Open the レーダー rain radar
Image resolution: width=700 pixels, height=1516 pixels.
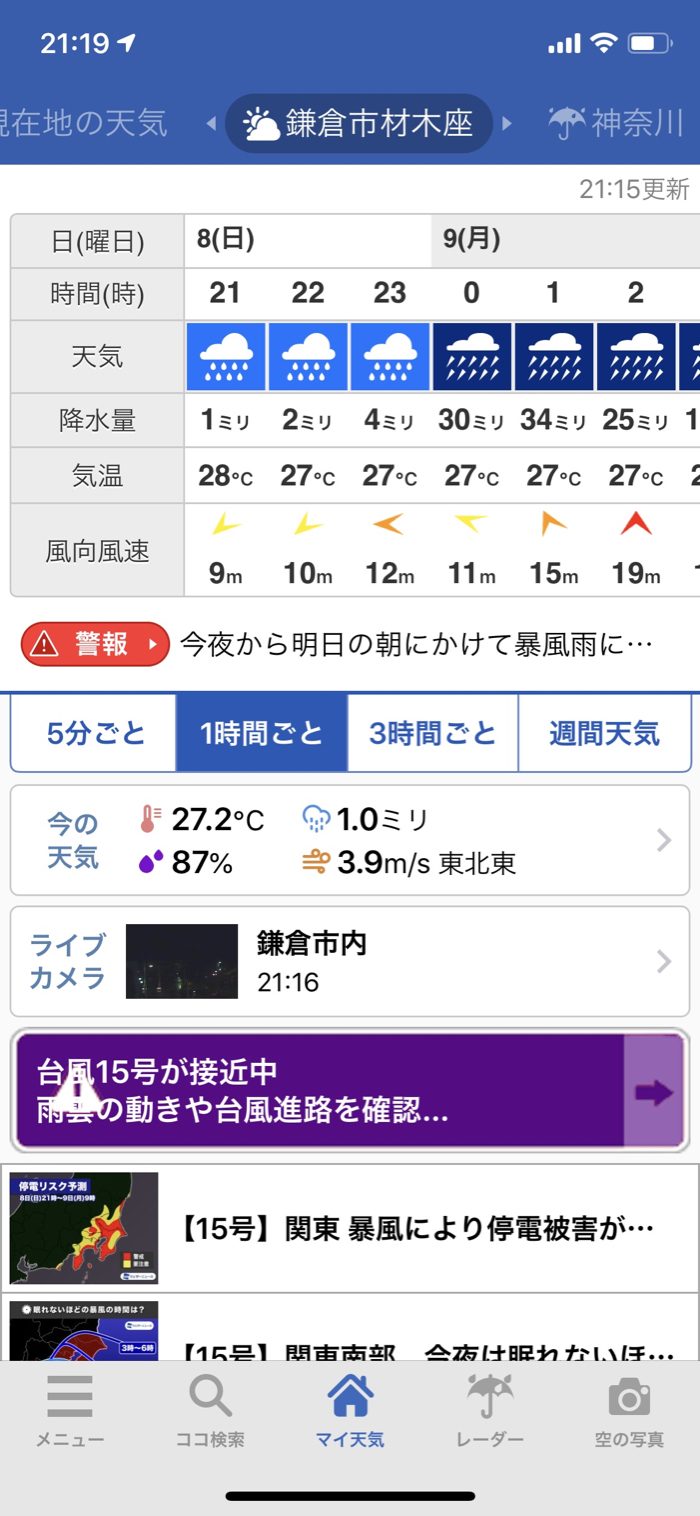[490, 1411]
